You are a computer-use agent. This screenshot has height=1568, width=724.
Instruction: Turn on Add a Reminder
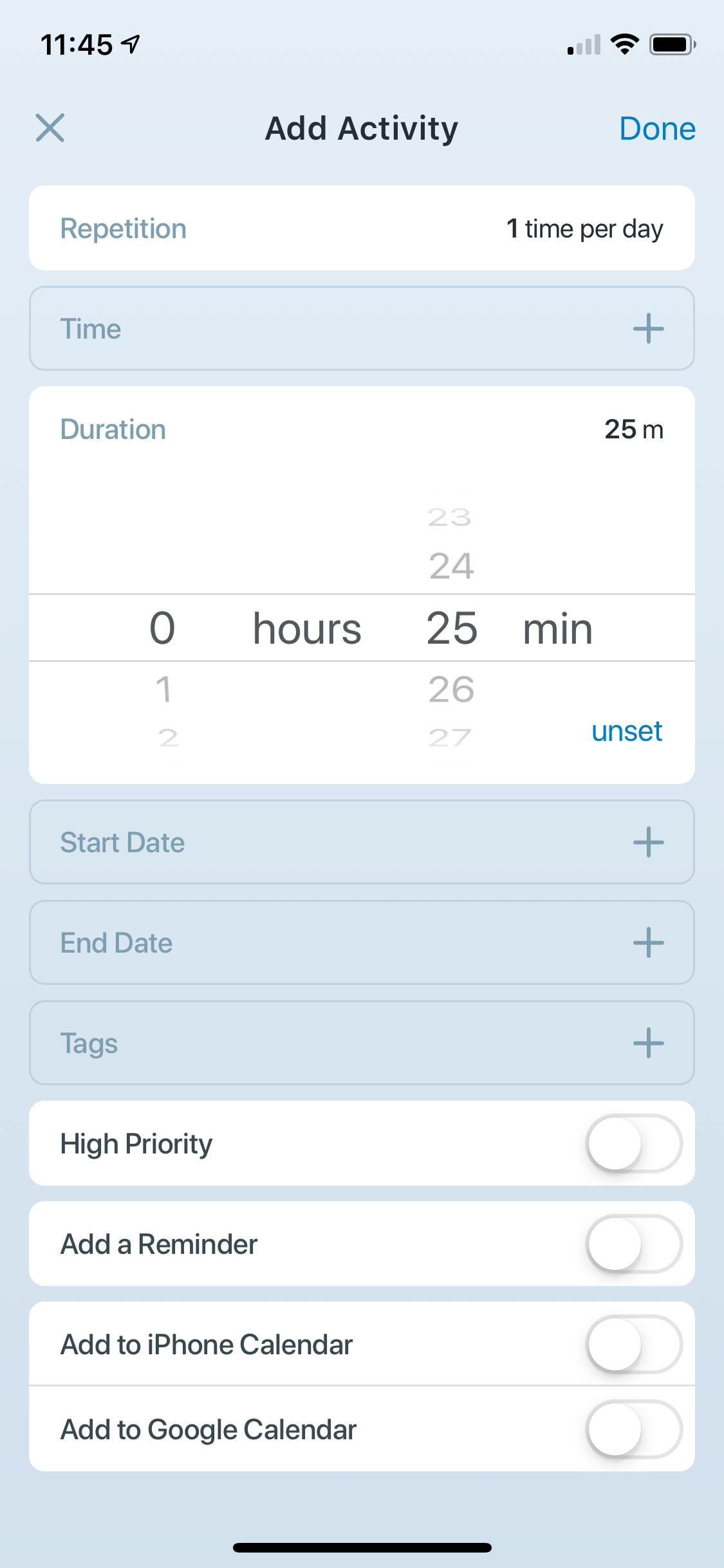click(x=633, y=1244)
